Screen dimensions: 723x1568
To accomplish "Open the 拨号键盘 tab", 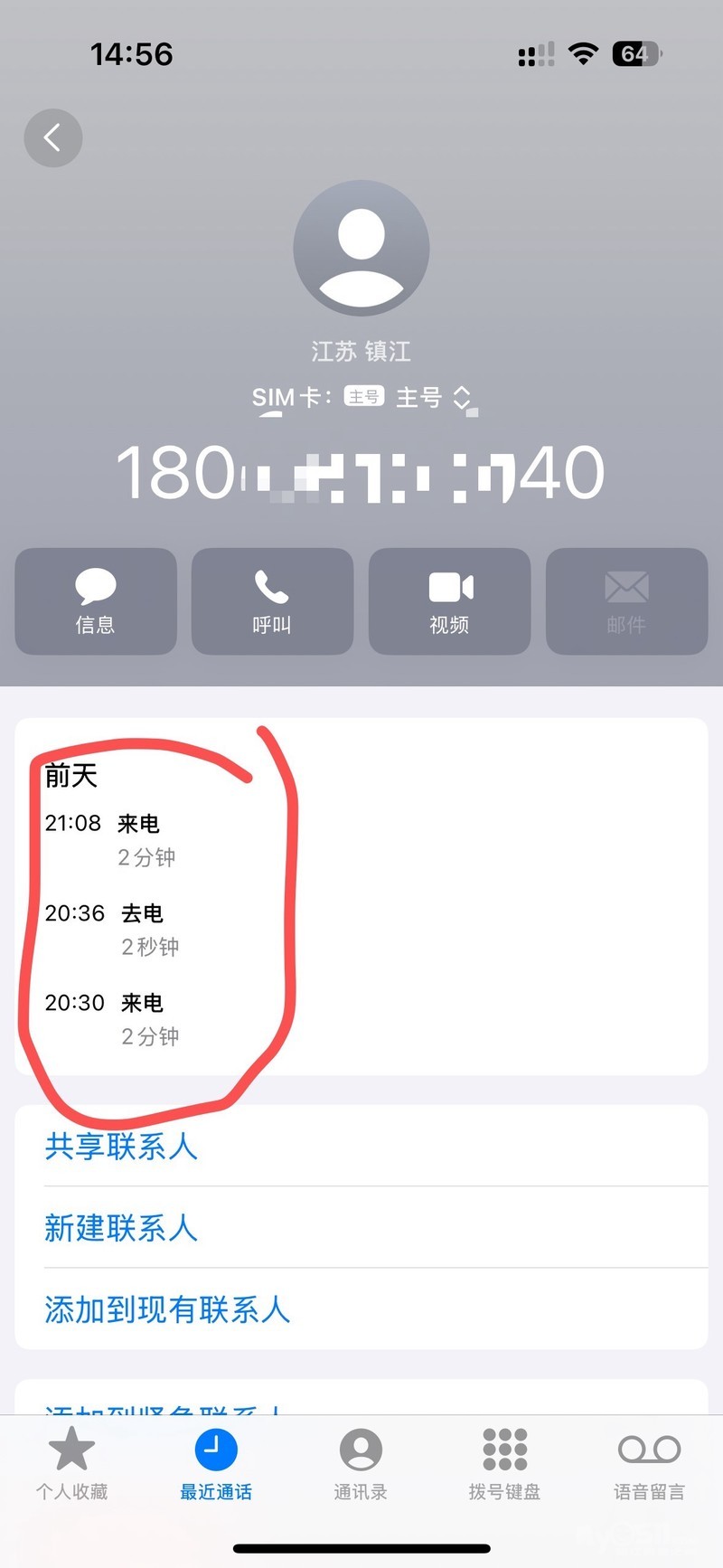I will point(504,1464).
